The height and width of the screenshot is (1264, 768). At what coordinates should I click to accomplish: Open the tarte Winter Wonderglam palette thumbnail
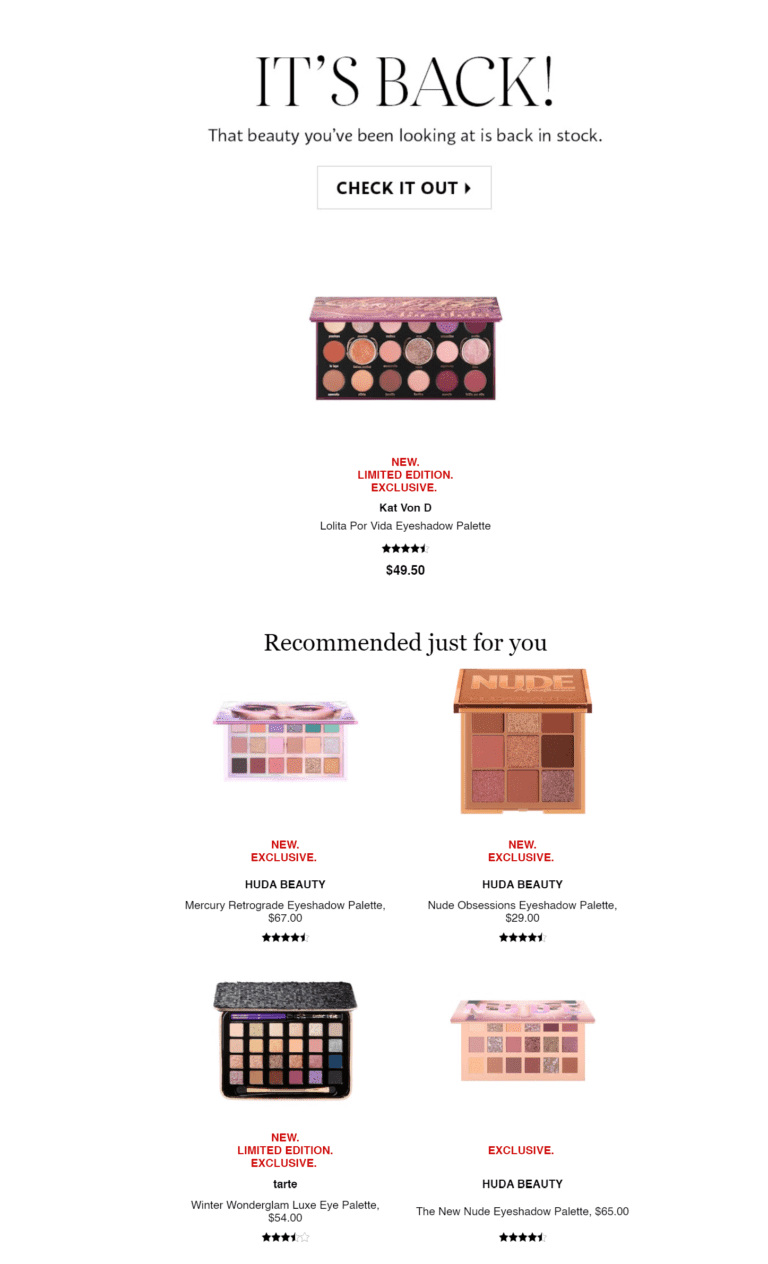(x=284, y=1040)
